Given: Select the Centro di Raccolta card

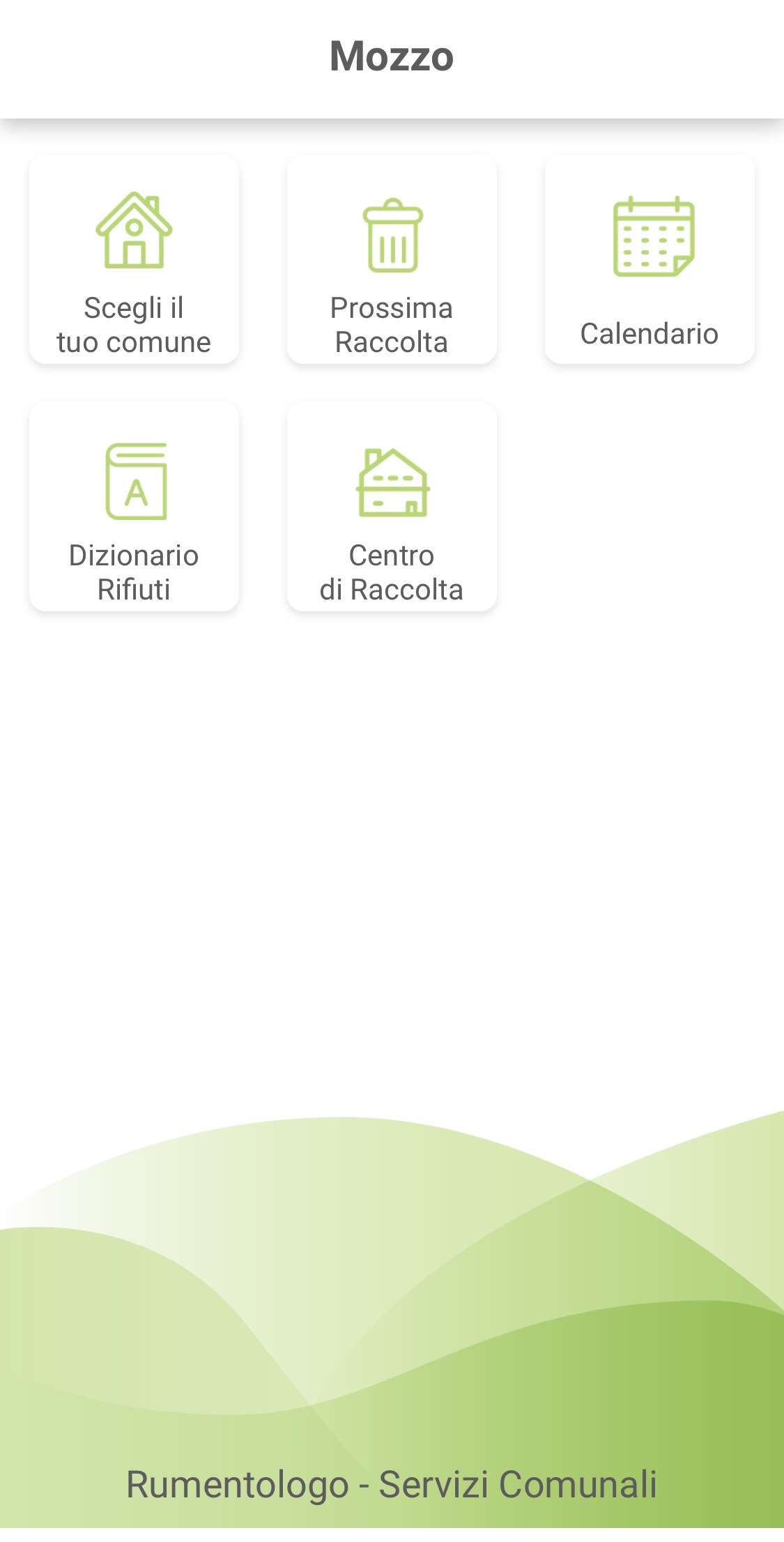Looking at the screenshot, I should [x=392, y=507].
